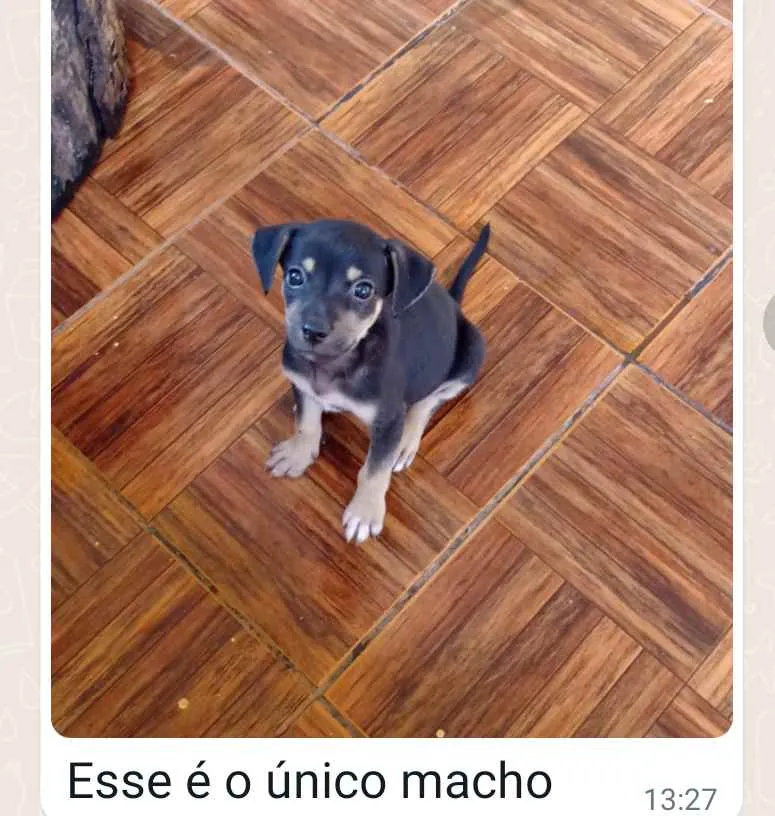Open the puppy photo message
The image size is (775, 816).
coord(391,368)
